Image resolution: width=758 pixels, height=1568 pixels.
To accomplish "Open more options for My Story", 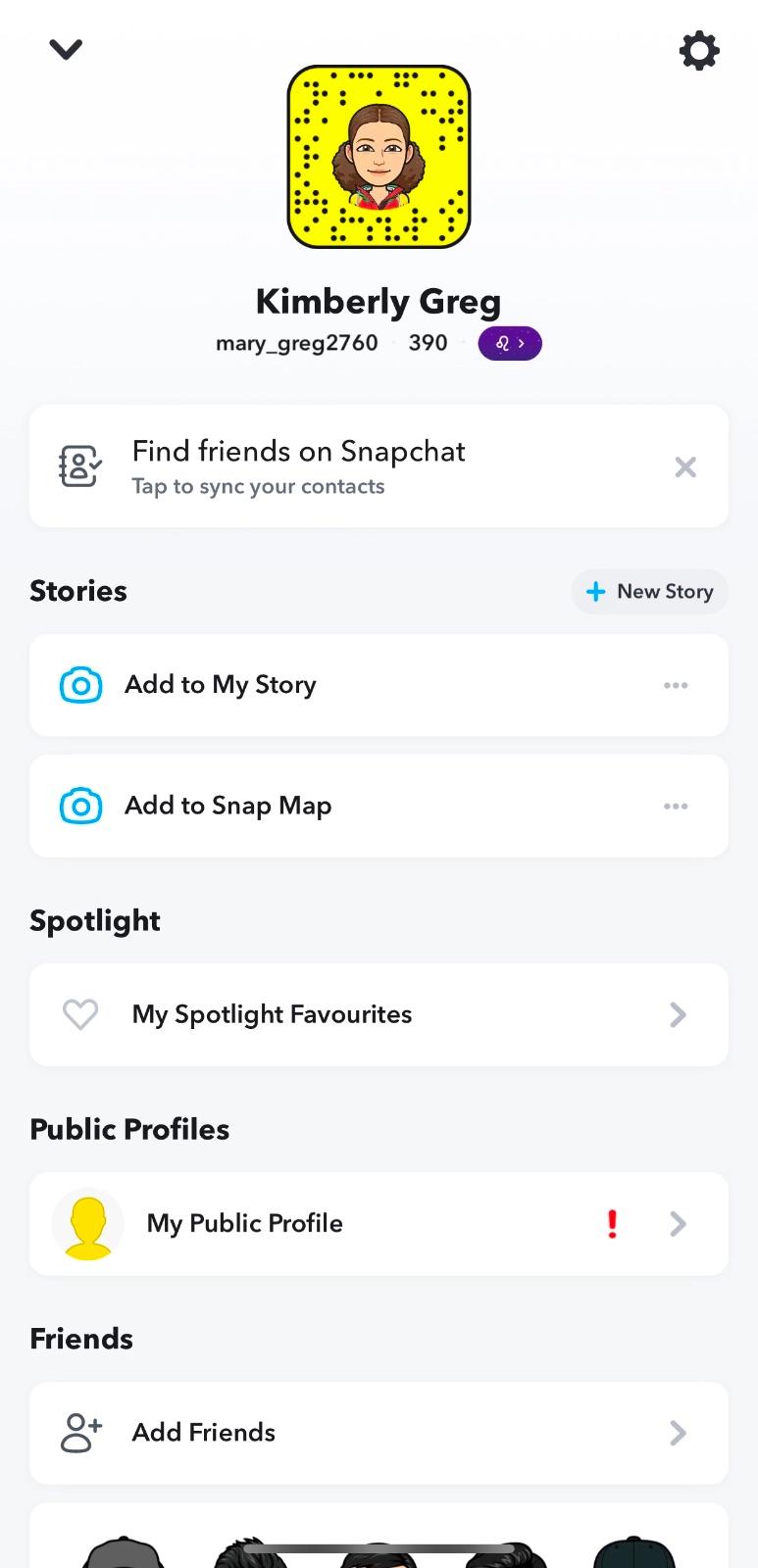I will pos(676,685).
